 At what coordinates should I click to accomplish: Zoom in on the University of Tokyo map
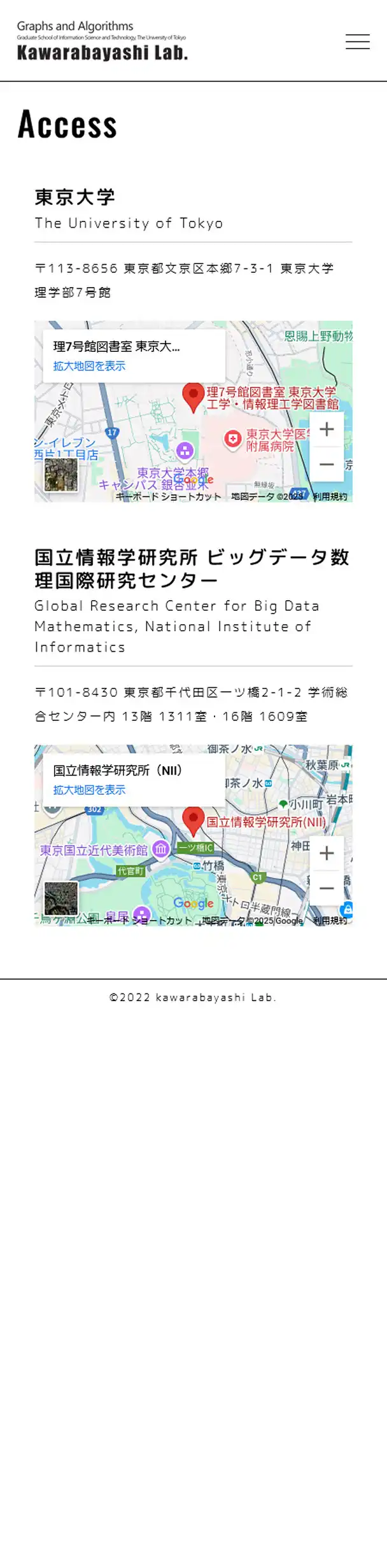pos(327,430)
